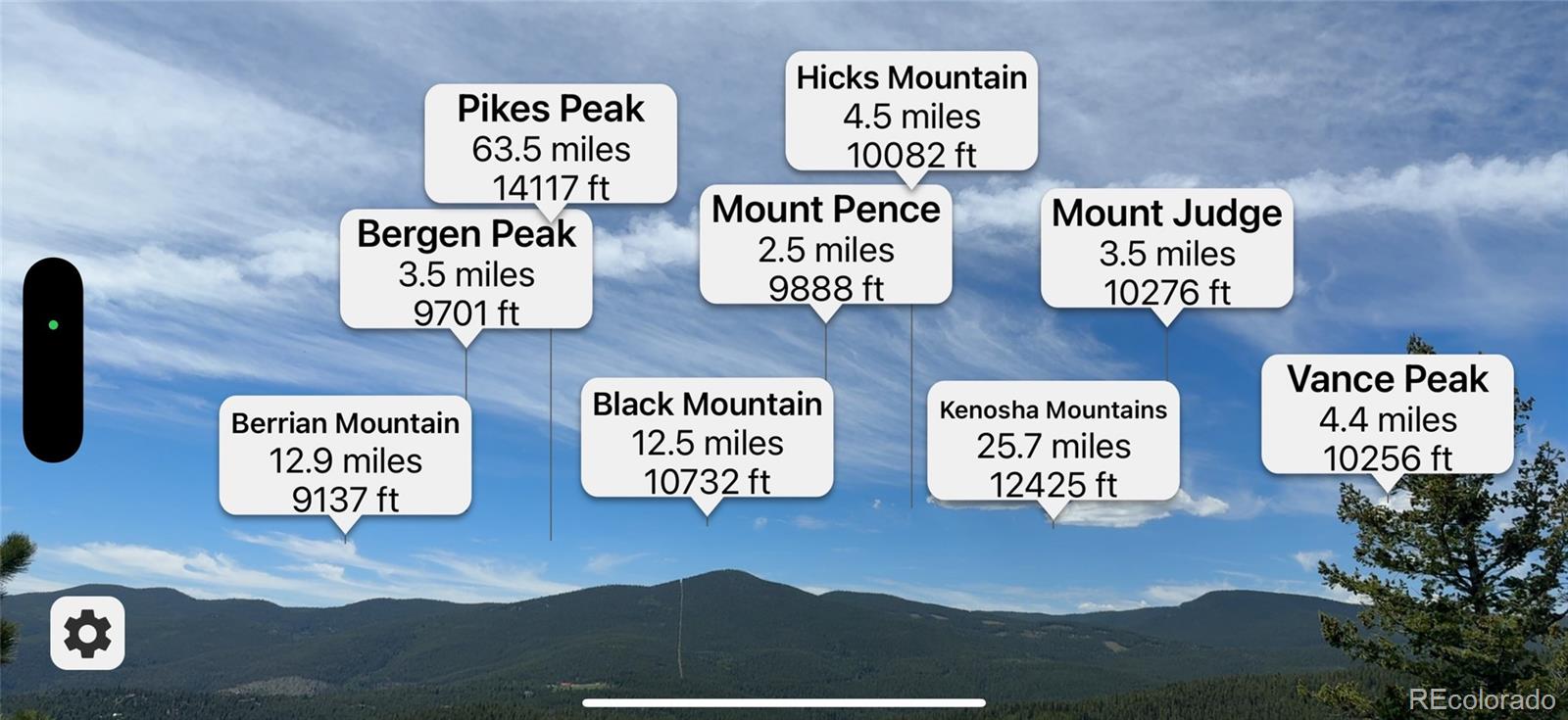Tap the Mount Judge label
Image resolution: width=1568 pixels, height=720 pixels.
(x=1166, y=250)
